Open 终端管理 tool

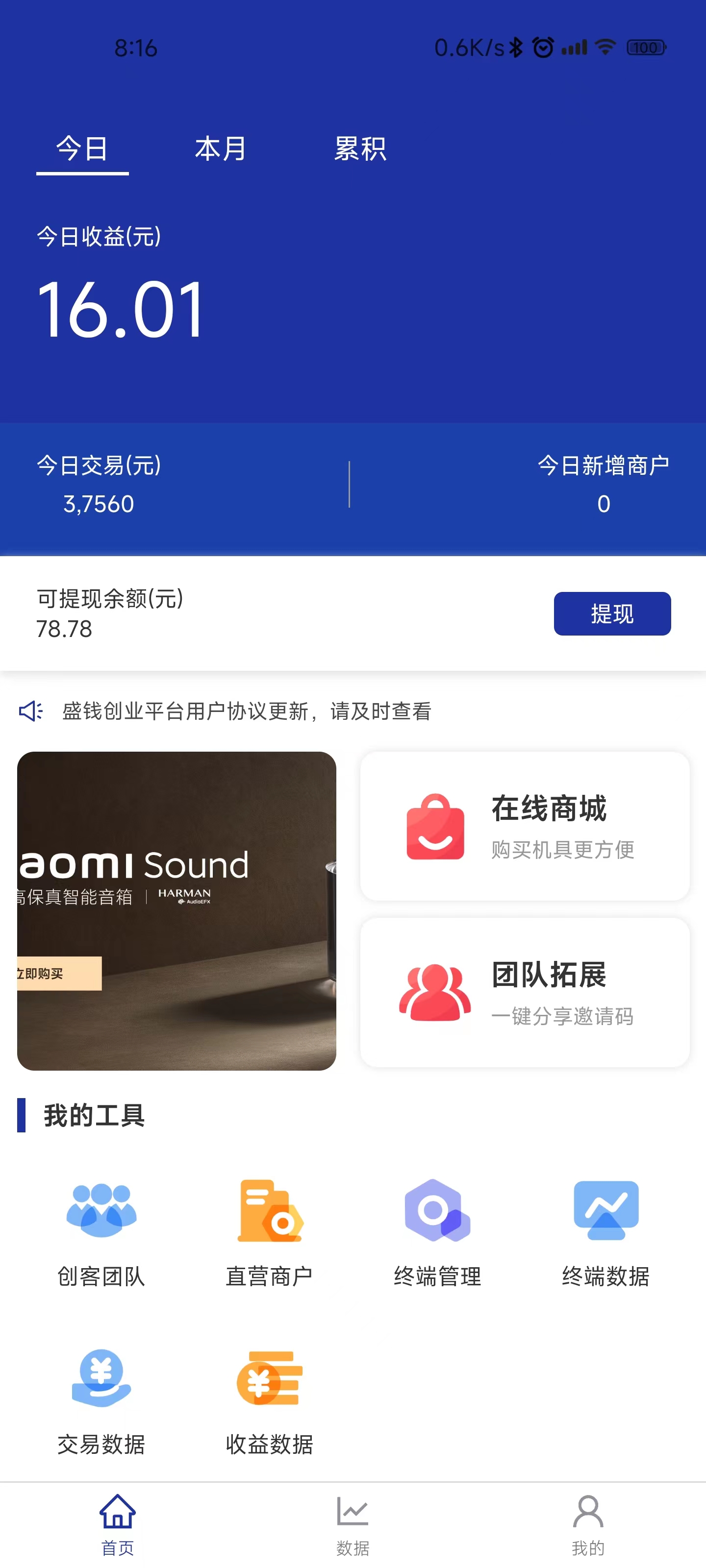pyautogui.click(x=437, y=1233)
